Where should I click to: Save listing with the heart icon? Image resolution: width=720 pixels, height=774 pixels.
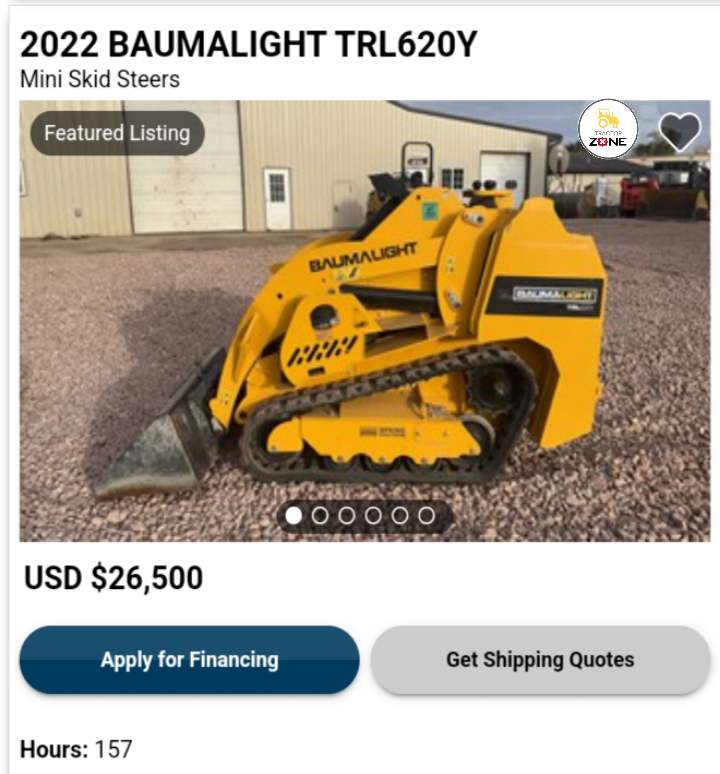tap(681, 130)
